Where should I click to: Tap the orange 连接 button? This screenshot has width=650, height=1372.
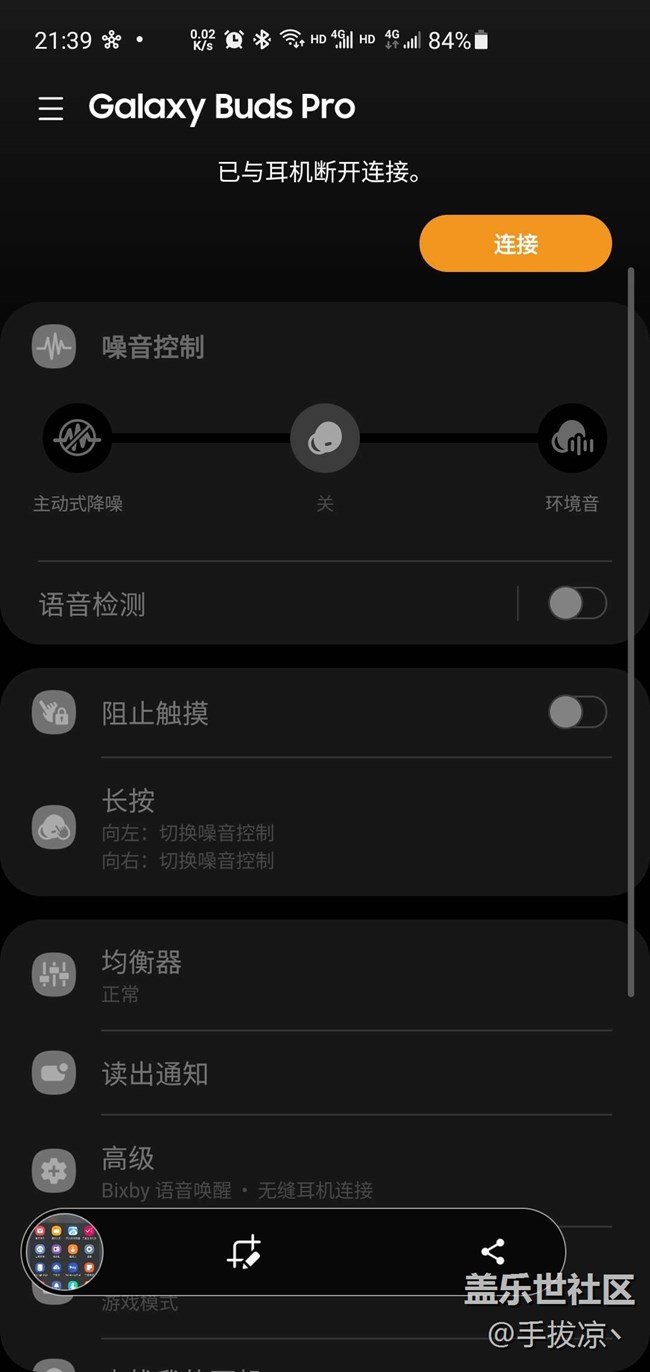(515, 243)
